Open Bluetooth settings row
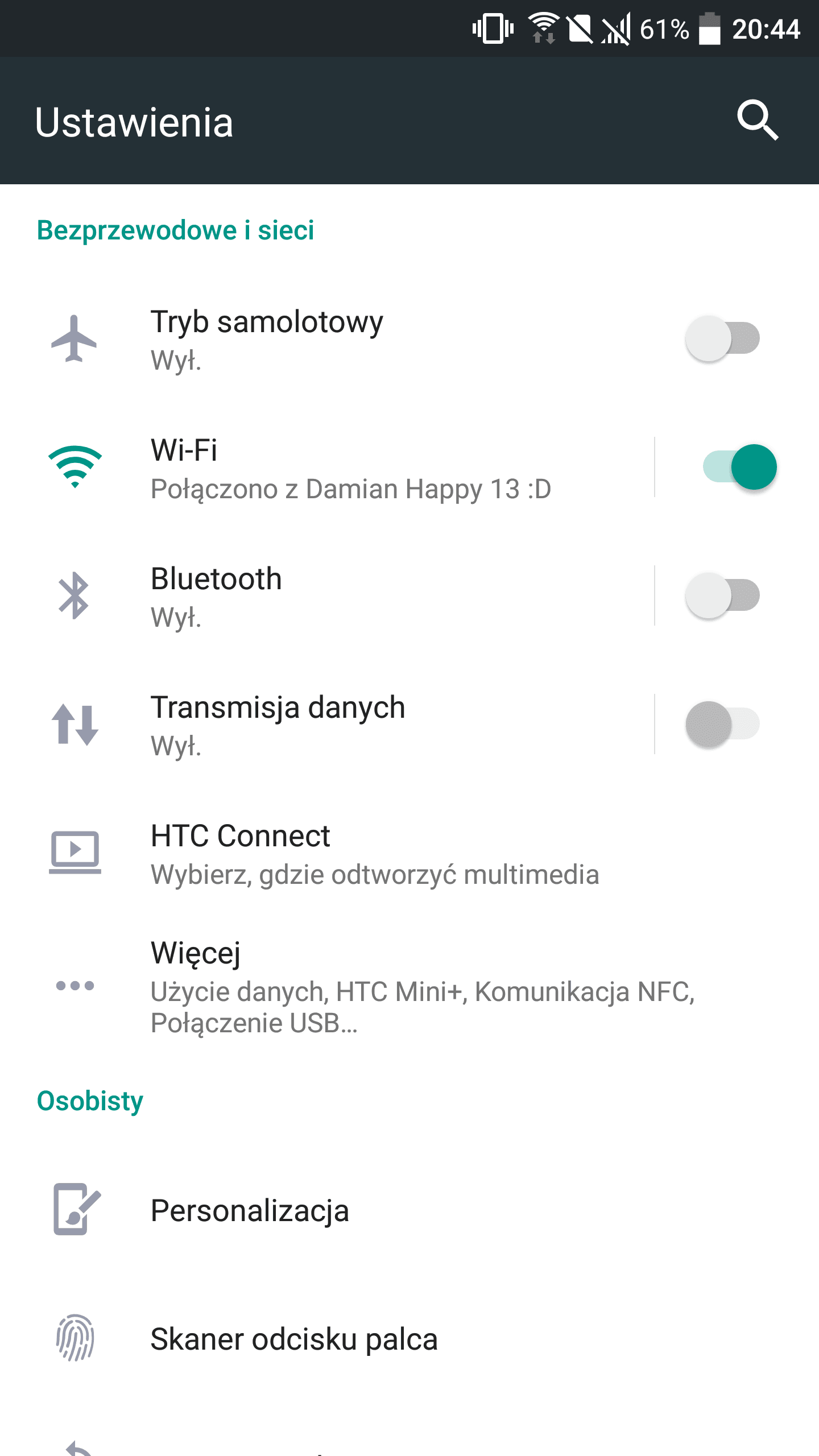 coord(327,596)
